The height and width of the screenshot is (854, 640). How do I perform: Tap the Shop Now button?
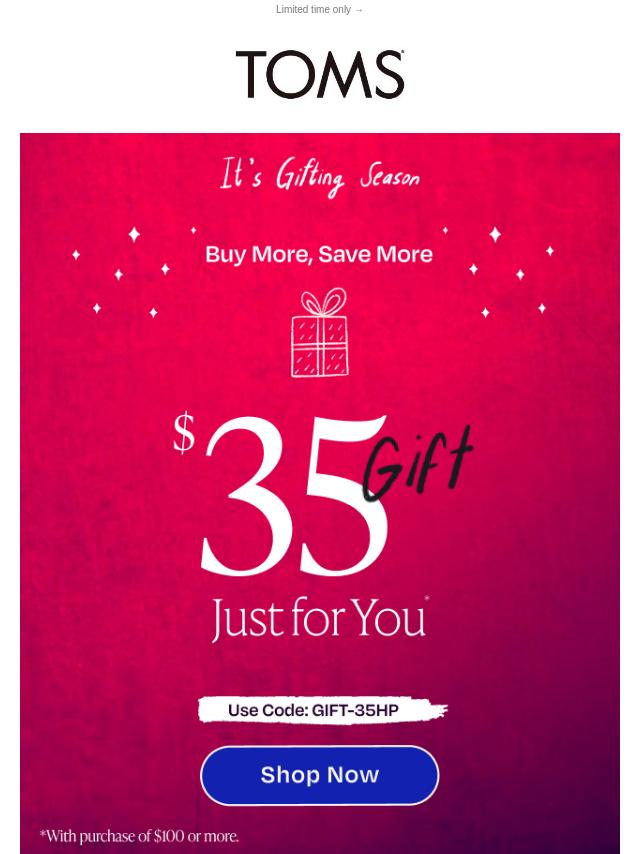point(319,775)
